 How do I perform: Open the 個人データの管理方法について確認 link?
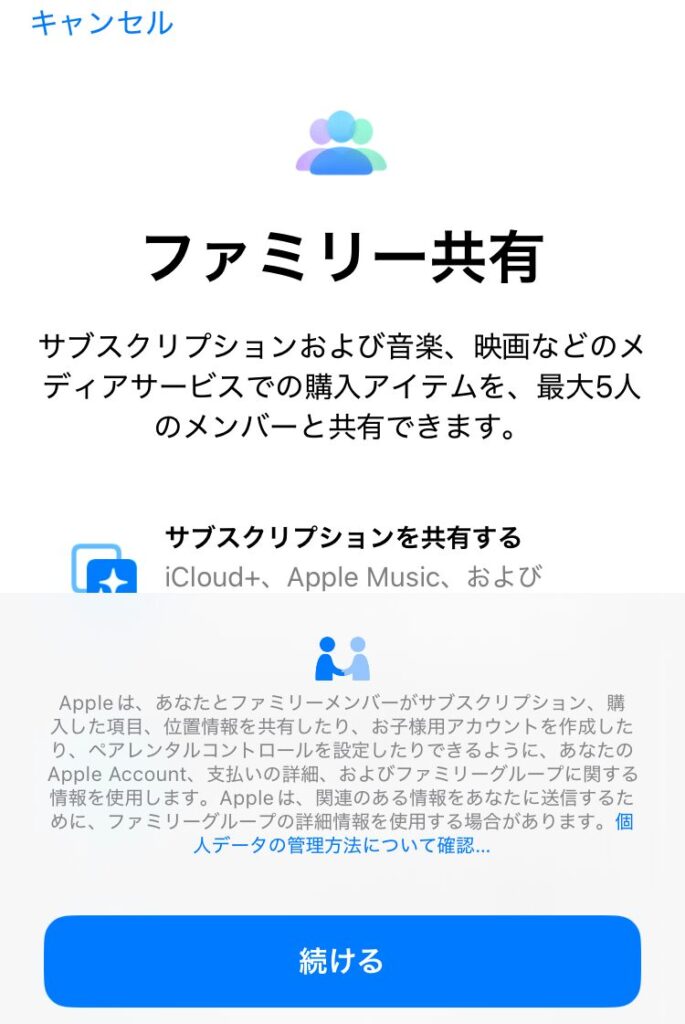tap(340, 846)
